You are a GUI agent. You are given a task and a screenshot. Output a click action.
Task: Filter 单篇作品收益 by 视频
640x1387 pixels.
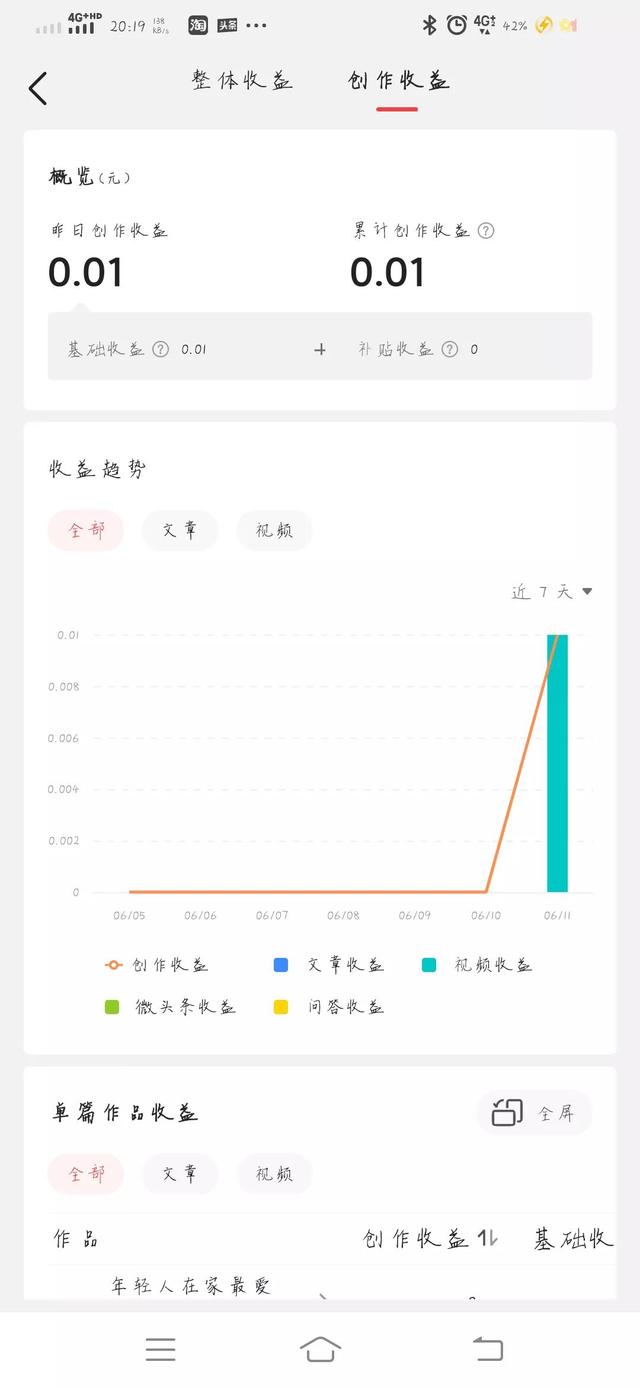click(x=274, y=1174)
